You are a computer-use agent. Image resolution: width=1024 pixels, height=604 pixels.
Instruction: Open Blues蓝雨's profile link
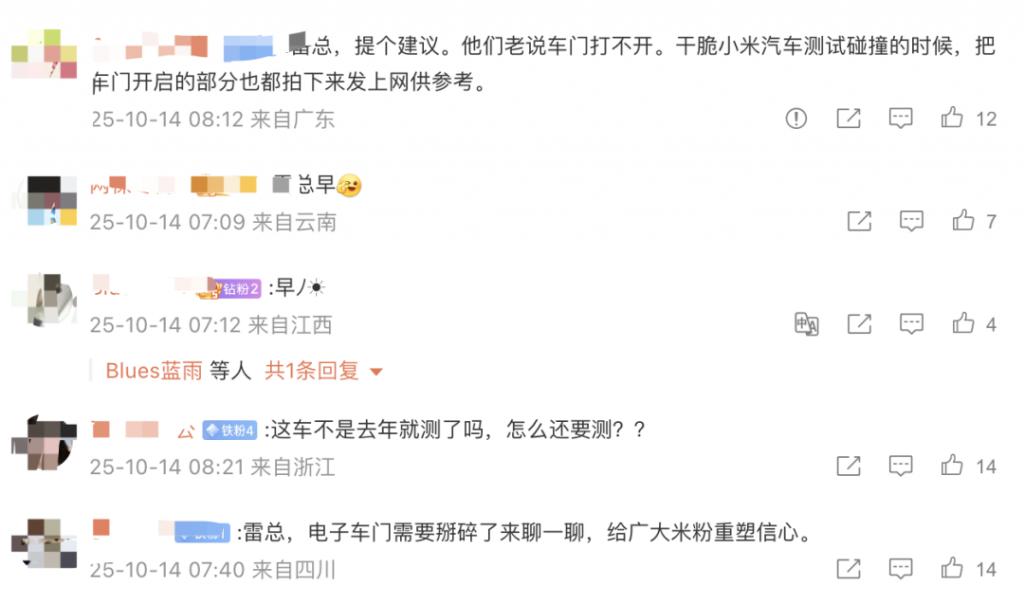pos(153,371)
